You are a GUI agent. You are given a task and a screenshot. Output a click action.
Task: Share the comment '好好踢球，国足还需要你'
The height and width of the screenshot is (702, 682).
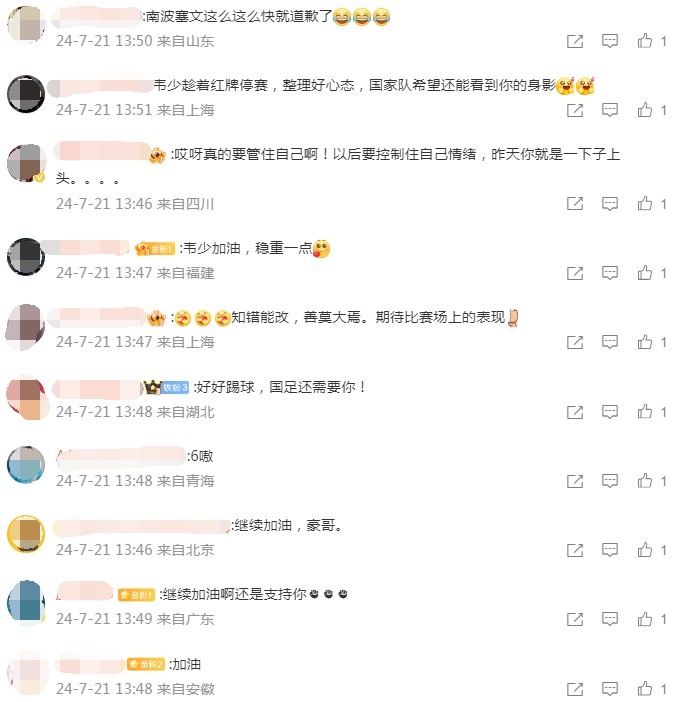click(x=575, y=412)
